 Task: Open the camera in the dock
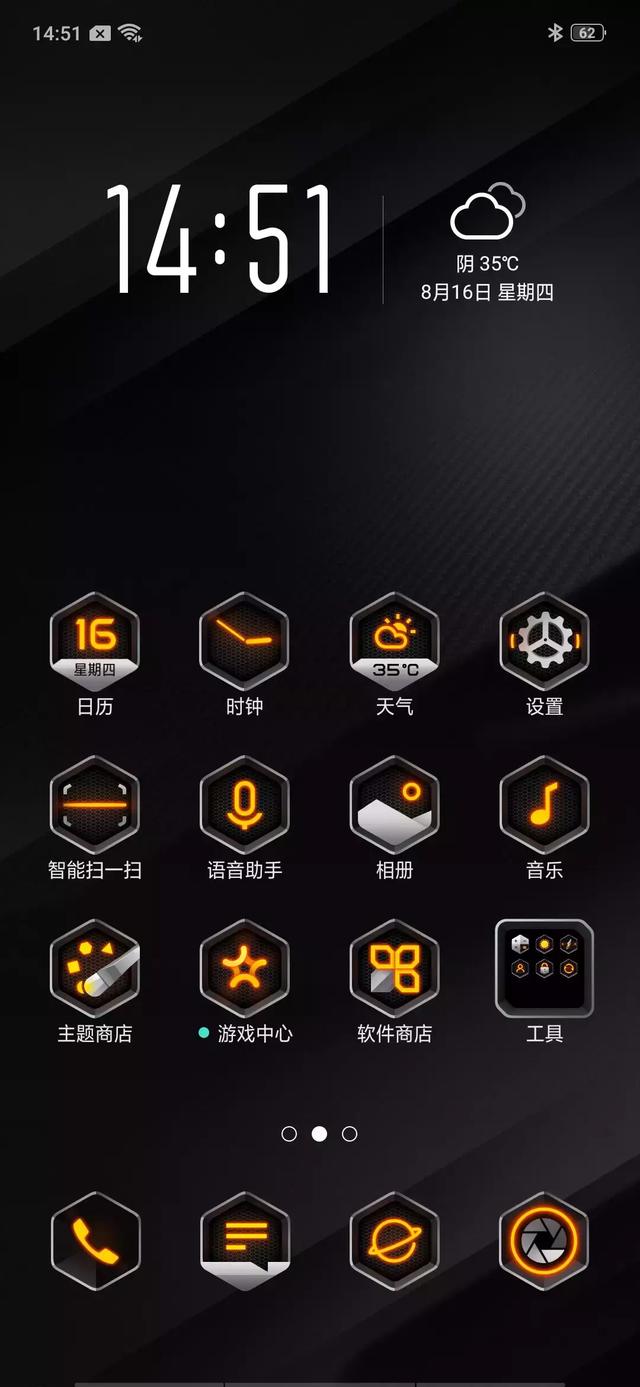[x=544, y=1241]
